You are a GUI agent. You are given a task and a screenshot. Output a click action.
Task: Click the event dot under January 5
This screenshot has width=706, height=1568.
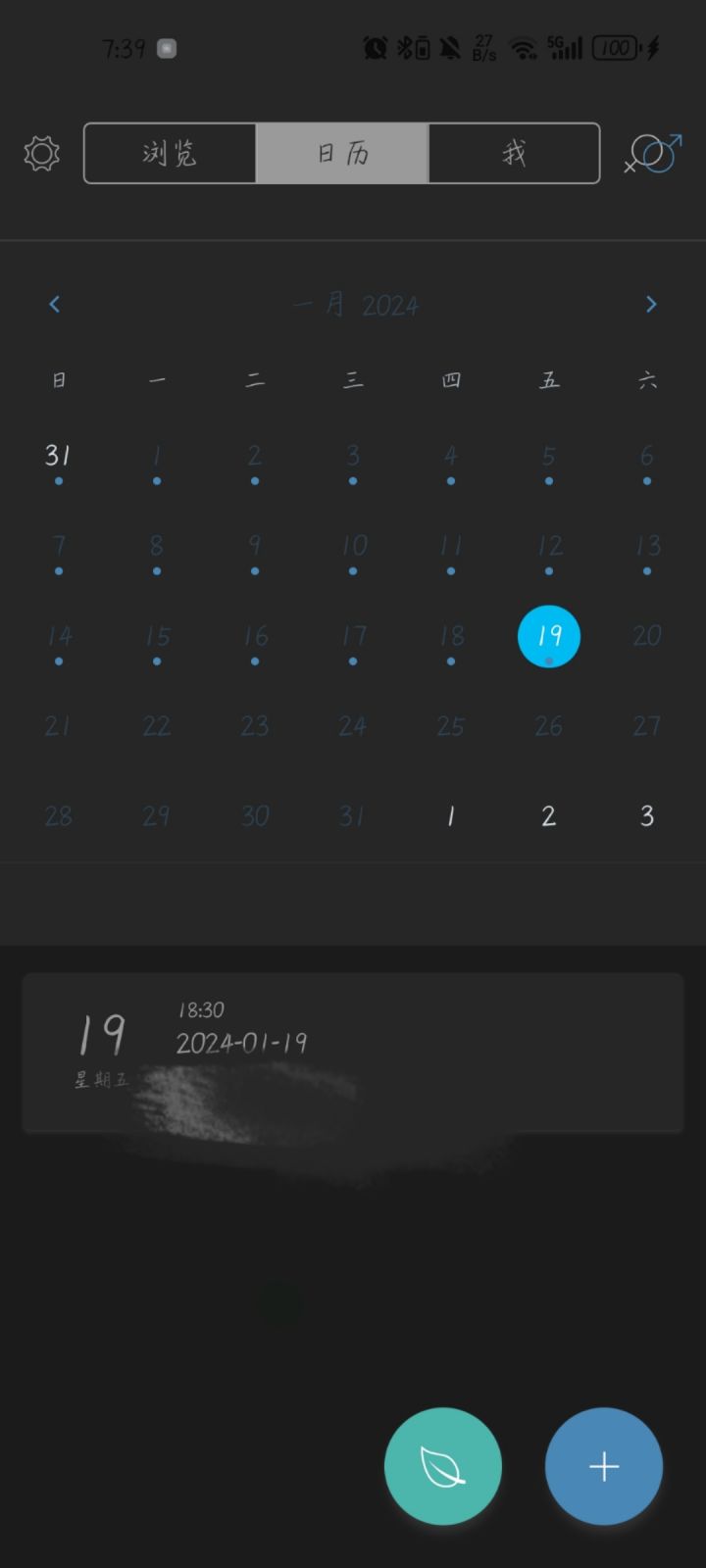coord(548,480)
